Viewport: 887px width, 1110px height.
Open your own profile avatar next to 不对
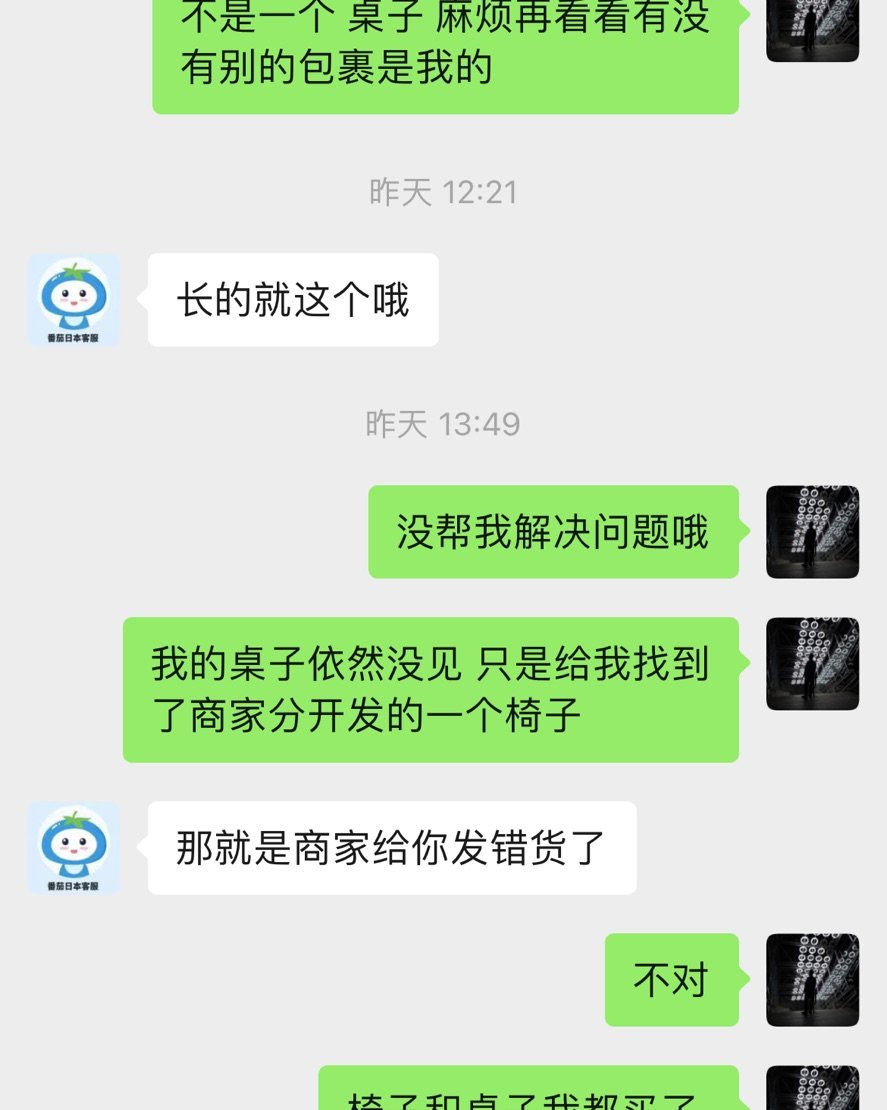(813, 980)
